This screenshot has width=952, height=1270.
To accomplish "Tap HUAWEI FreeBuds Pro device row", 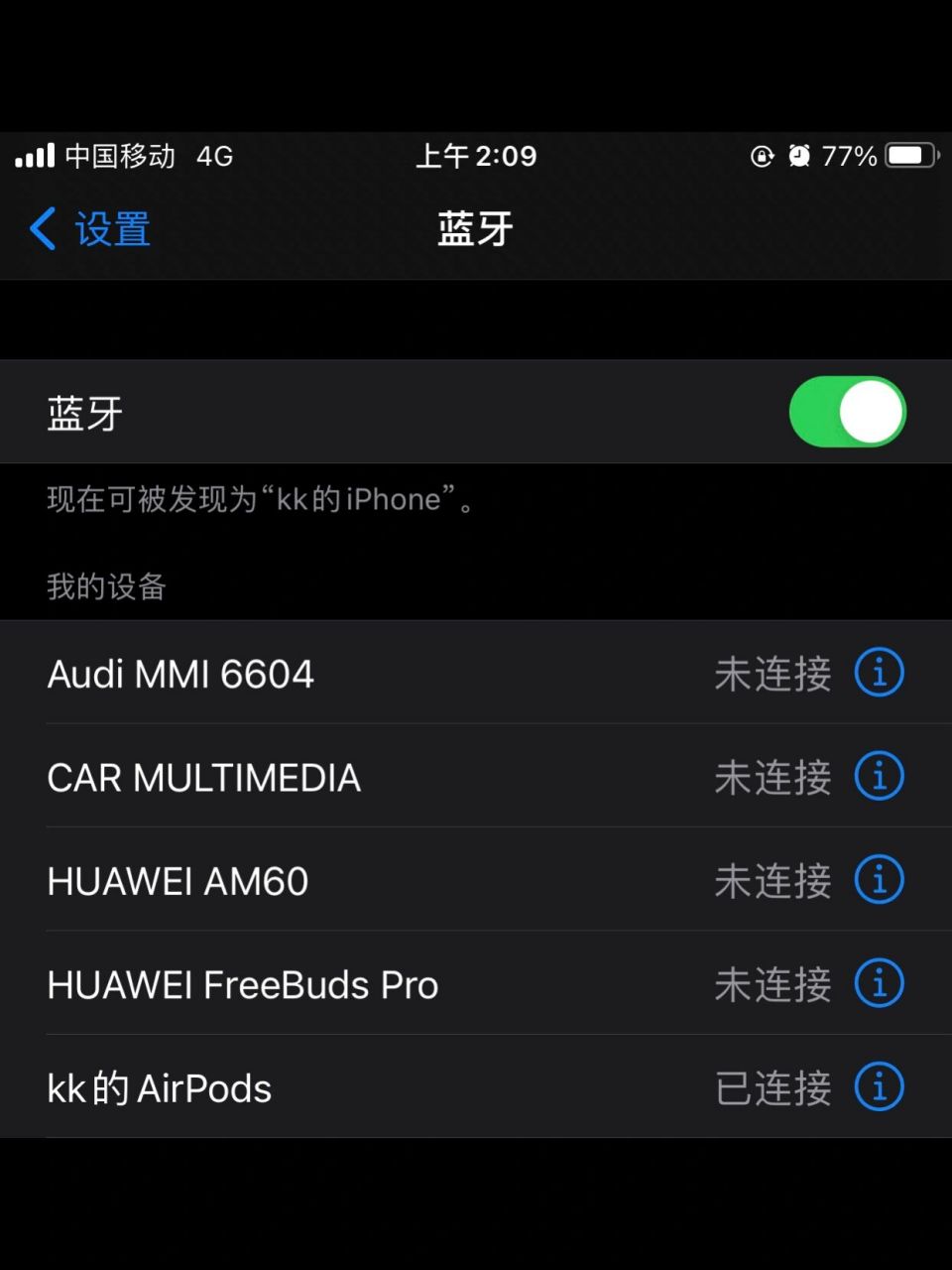I will [x=297, y=983].
